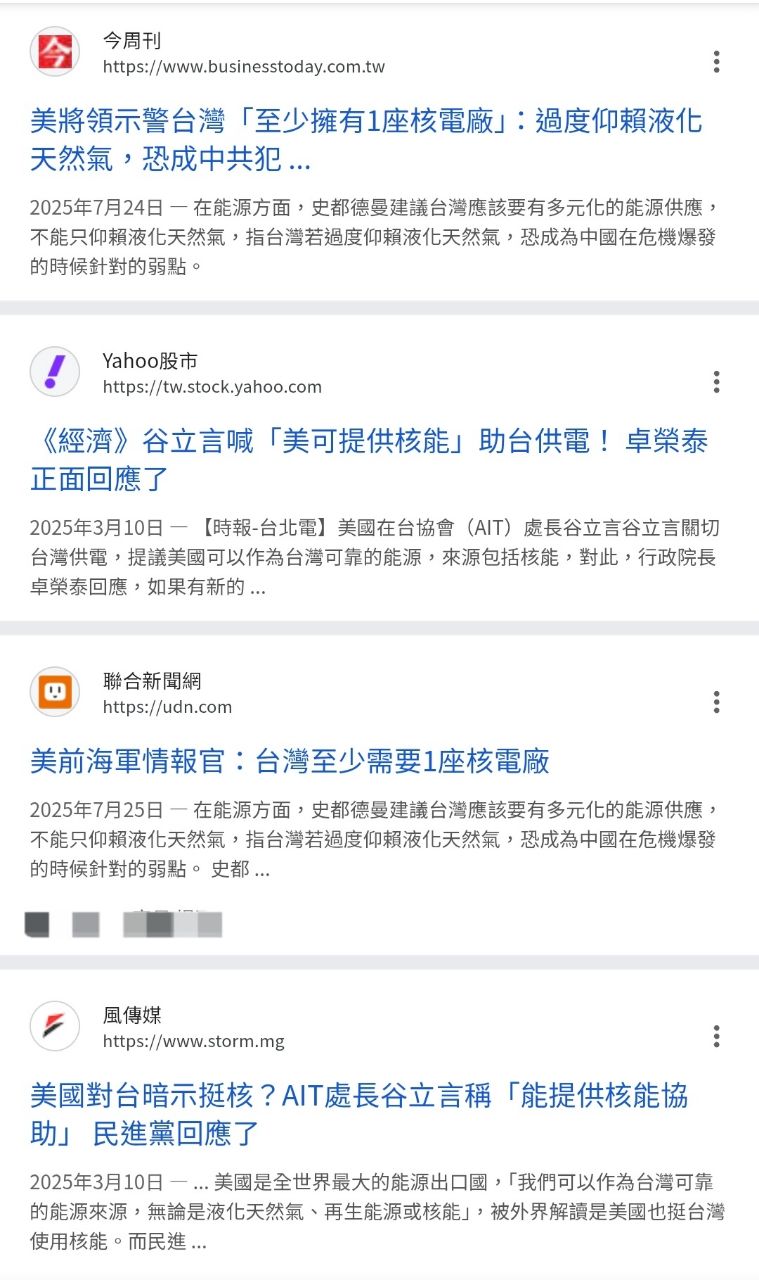
Task: Open the three-dot menu on the 風傳媒 result
Action: (717, 1037)
